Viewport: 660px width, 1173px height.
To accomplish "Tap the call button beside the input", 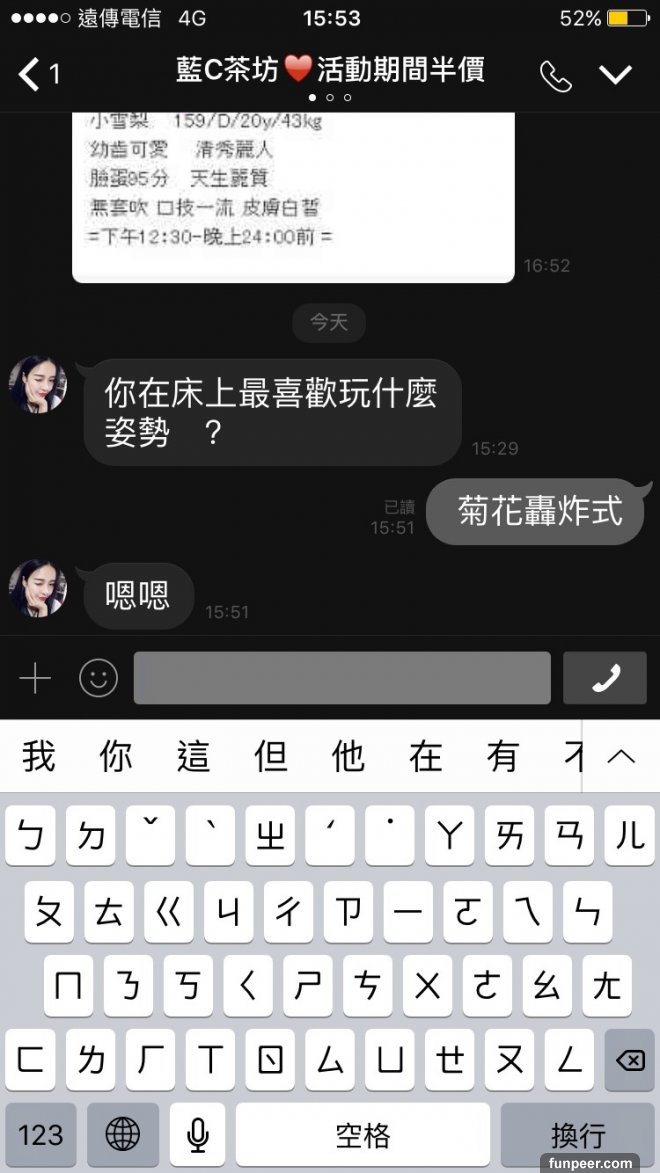I will point(604,678).
